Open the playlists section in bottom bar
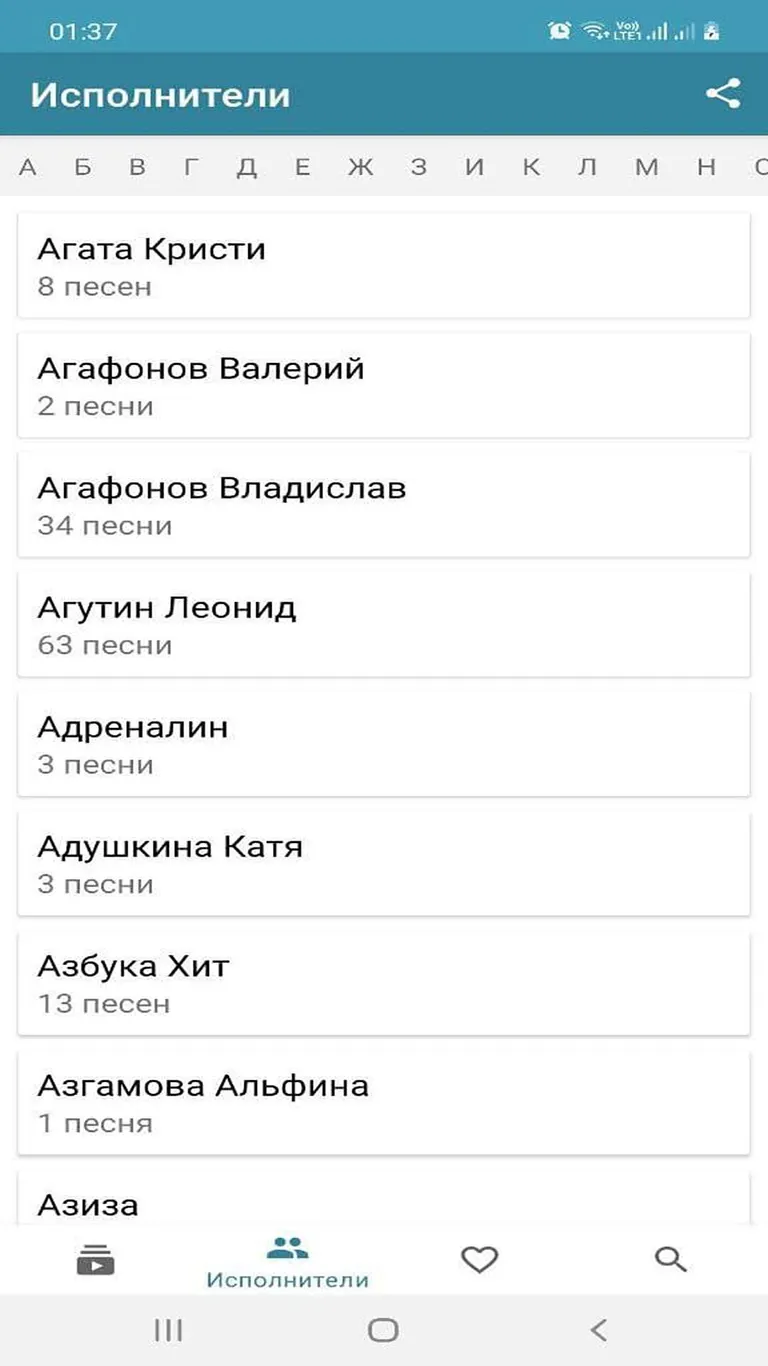Image resolution: width=768 pixels, height=1366 pixels. pos(95,1259)
